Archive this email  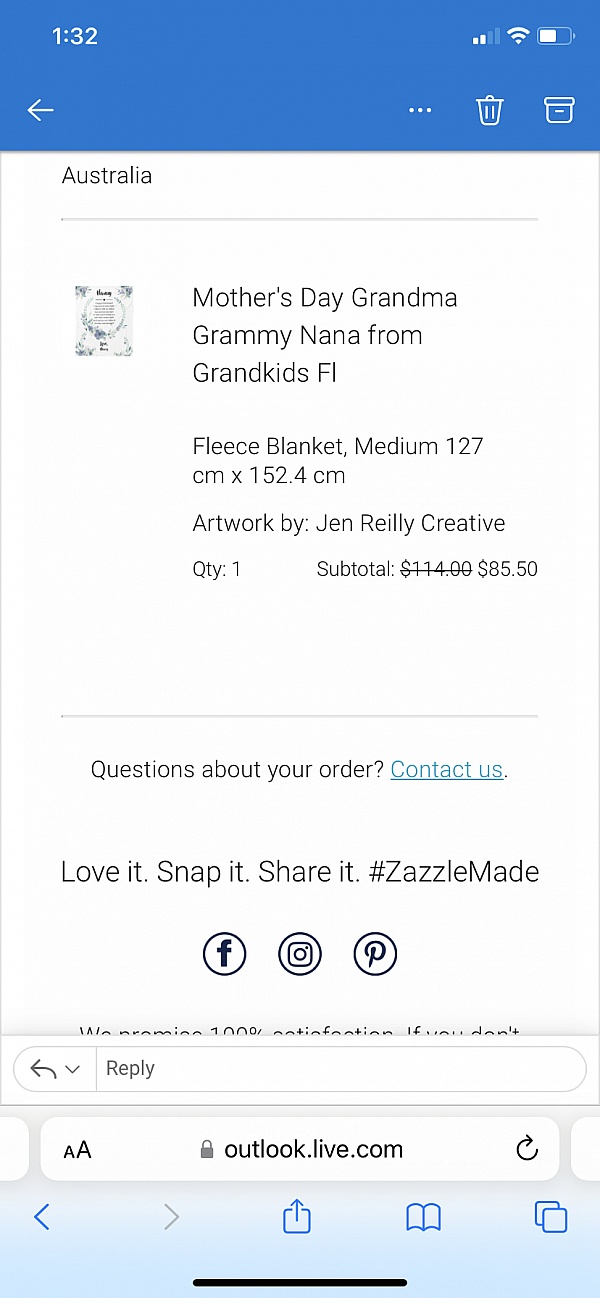(558, 110)
